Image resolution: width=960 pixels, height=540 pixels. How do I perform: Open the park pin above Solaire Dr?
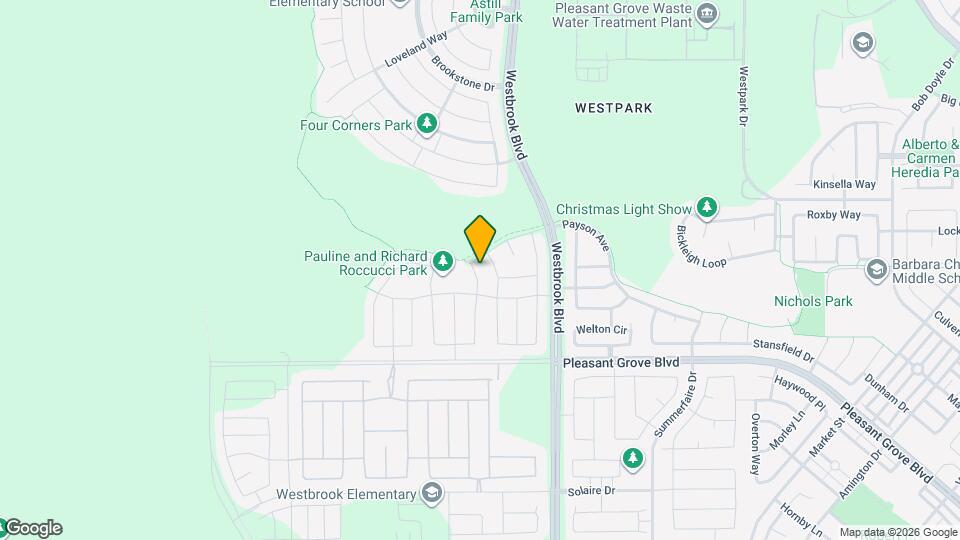click(632, 459)
